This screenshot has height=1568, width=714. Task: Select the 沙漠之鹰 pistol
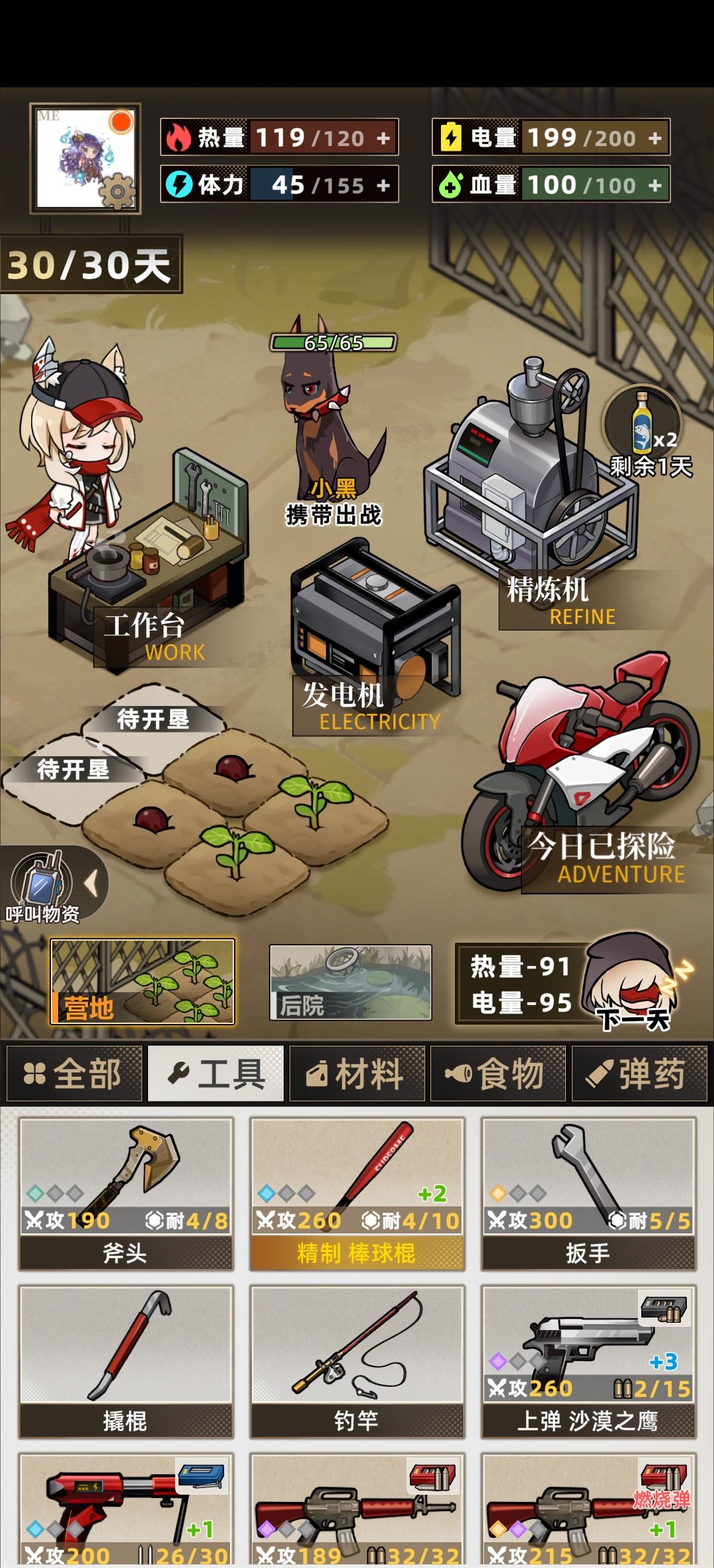588,1362
